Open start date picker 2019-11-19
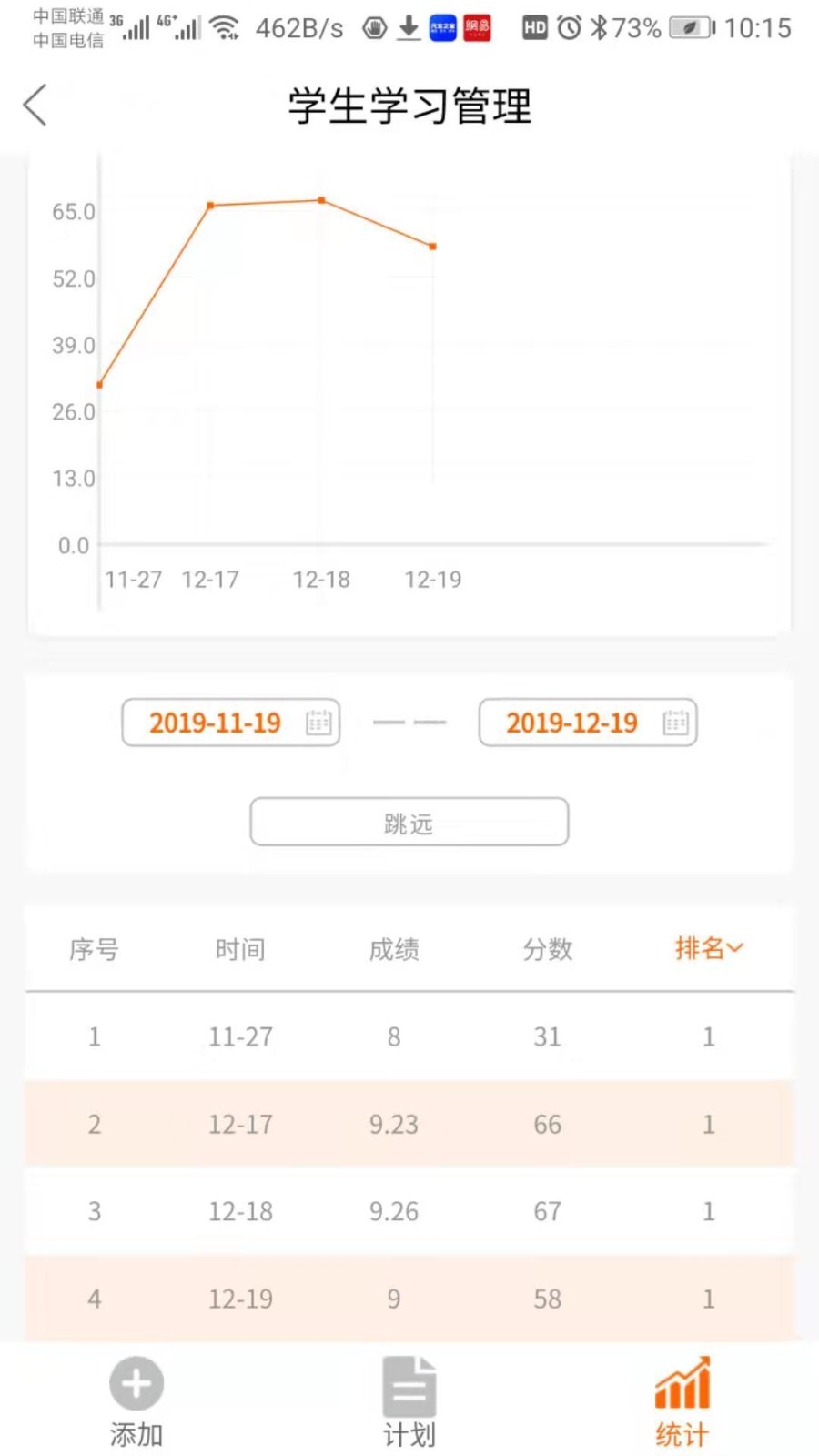819x1456 pixels. [x=231, y=723]
